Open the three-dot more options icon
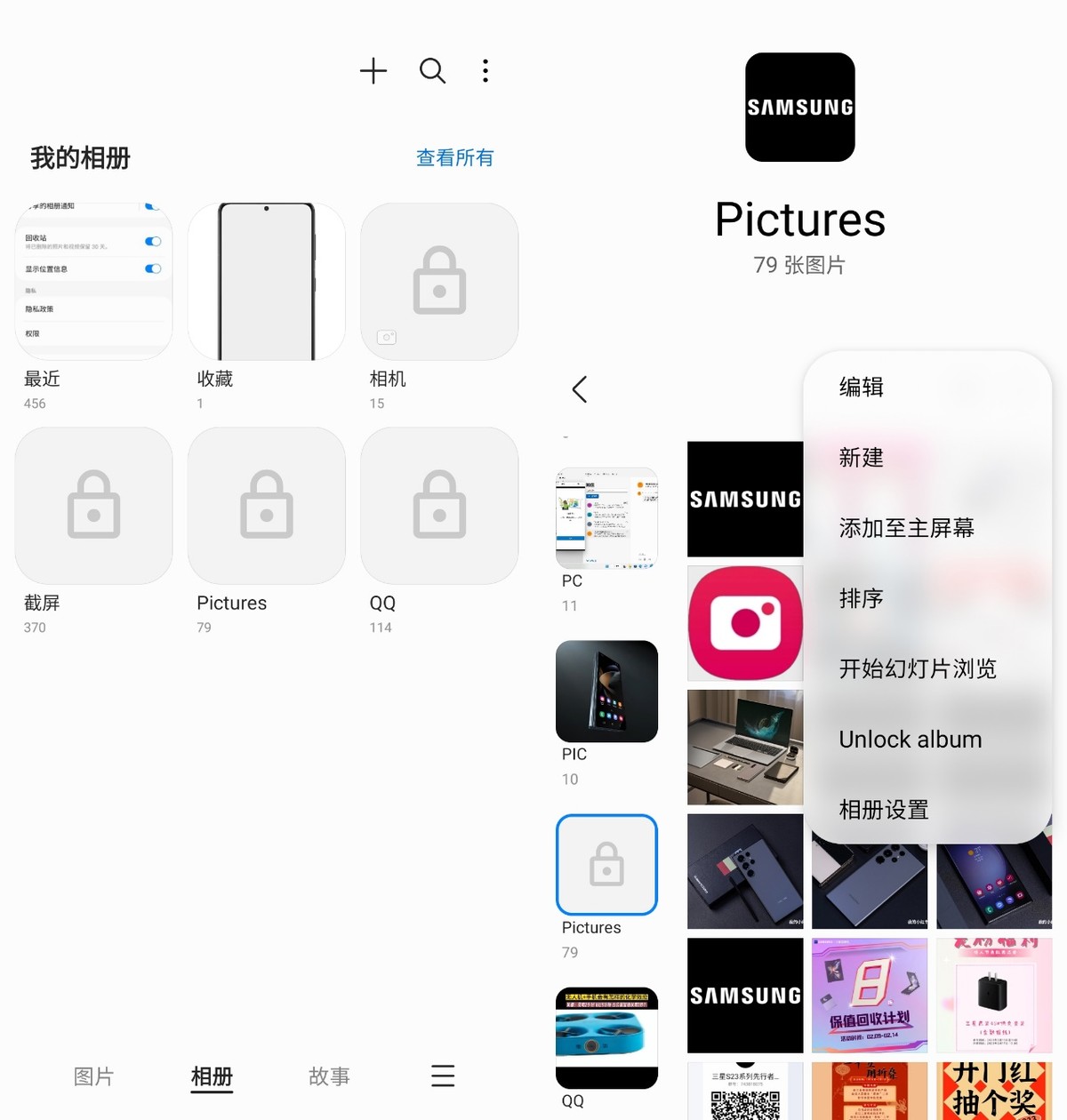Viewport: 1067px width, 1120px height. coord(485,70)
